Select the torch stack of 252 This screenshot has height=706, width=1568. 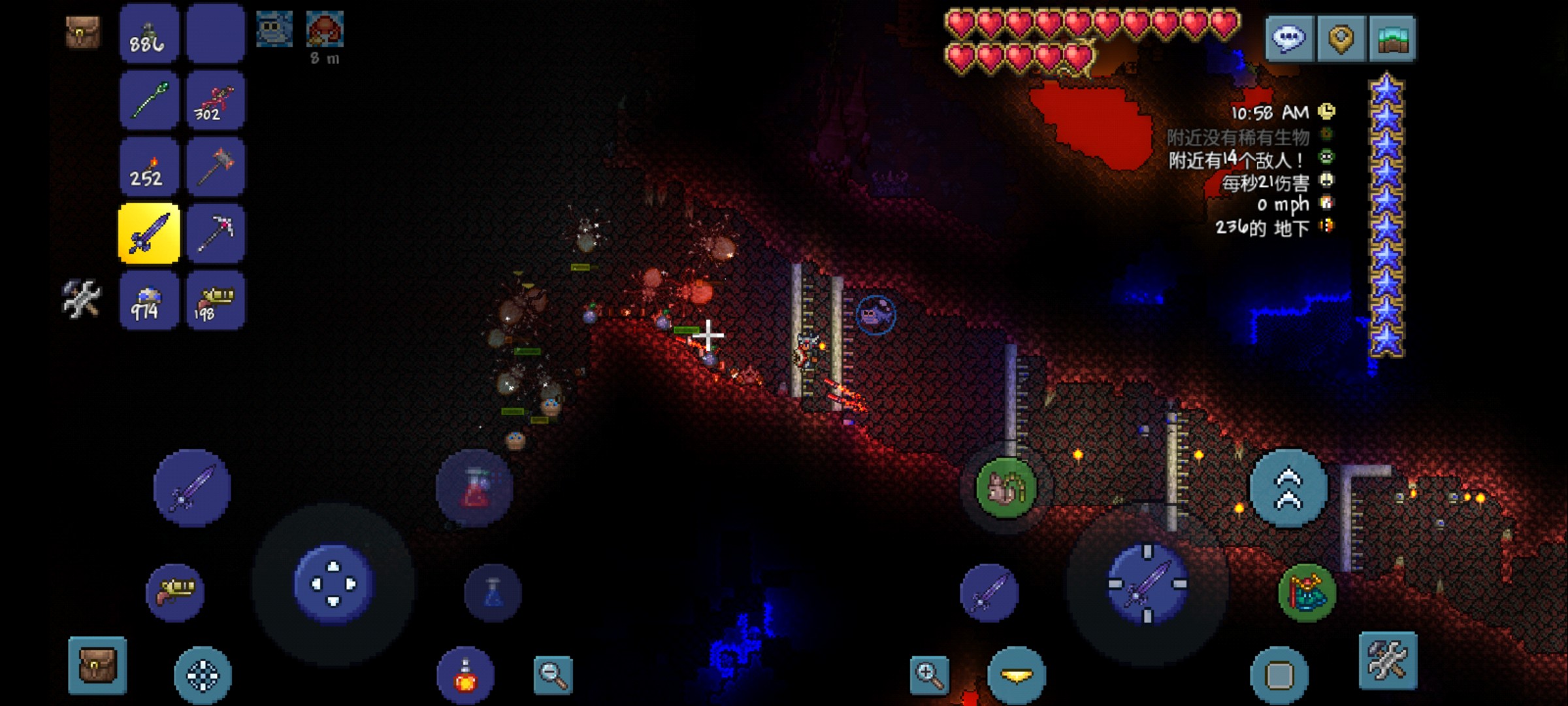pos(149,168)
